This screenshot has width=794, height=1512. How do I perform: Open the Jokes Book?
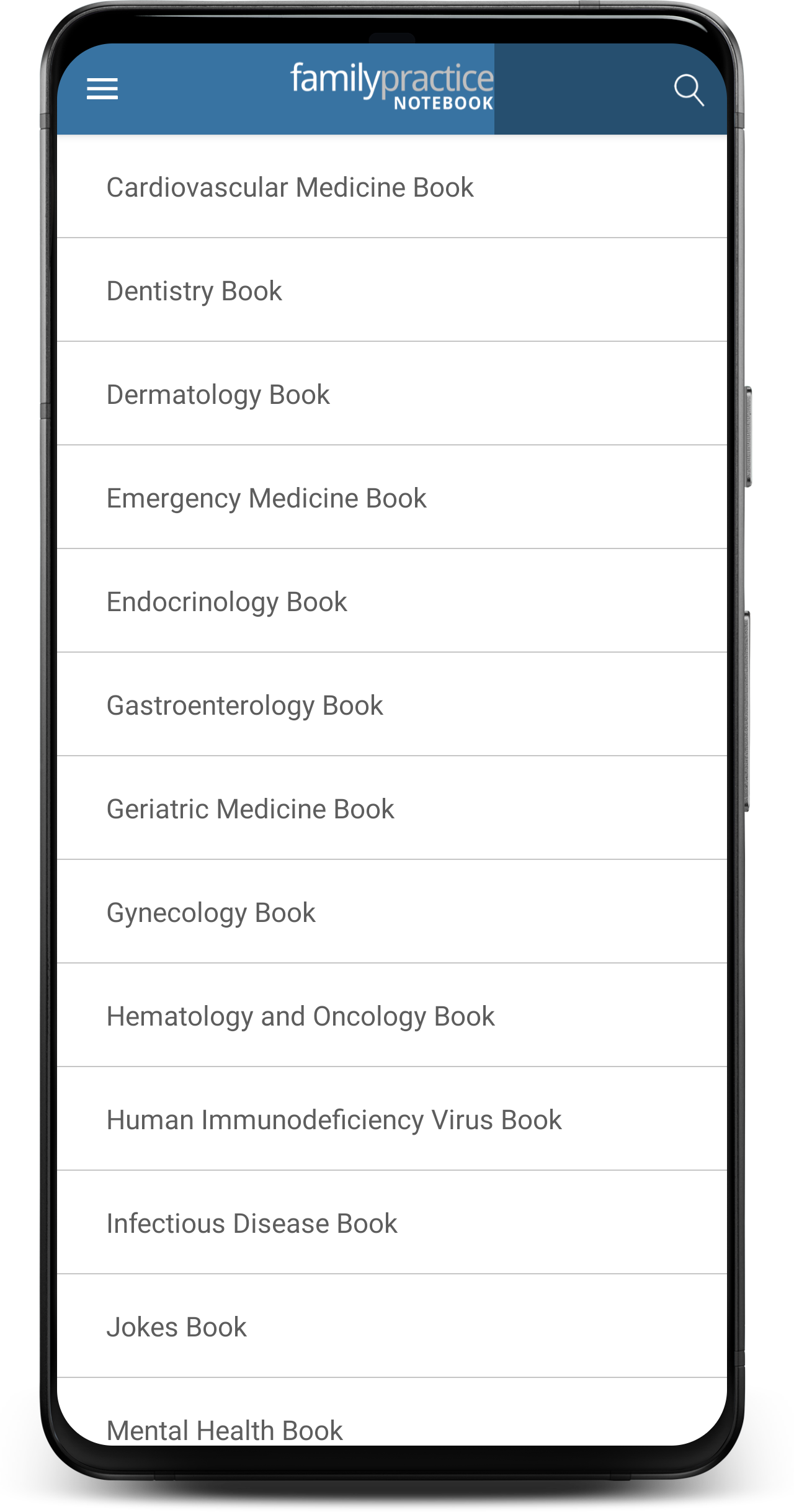pos(392,1326)
